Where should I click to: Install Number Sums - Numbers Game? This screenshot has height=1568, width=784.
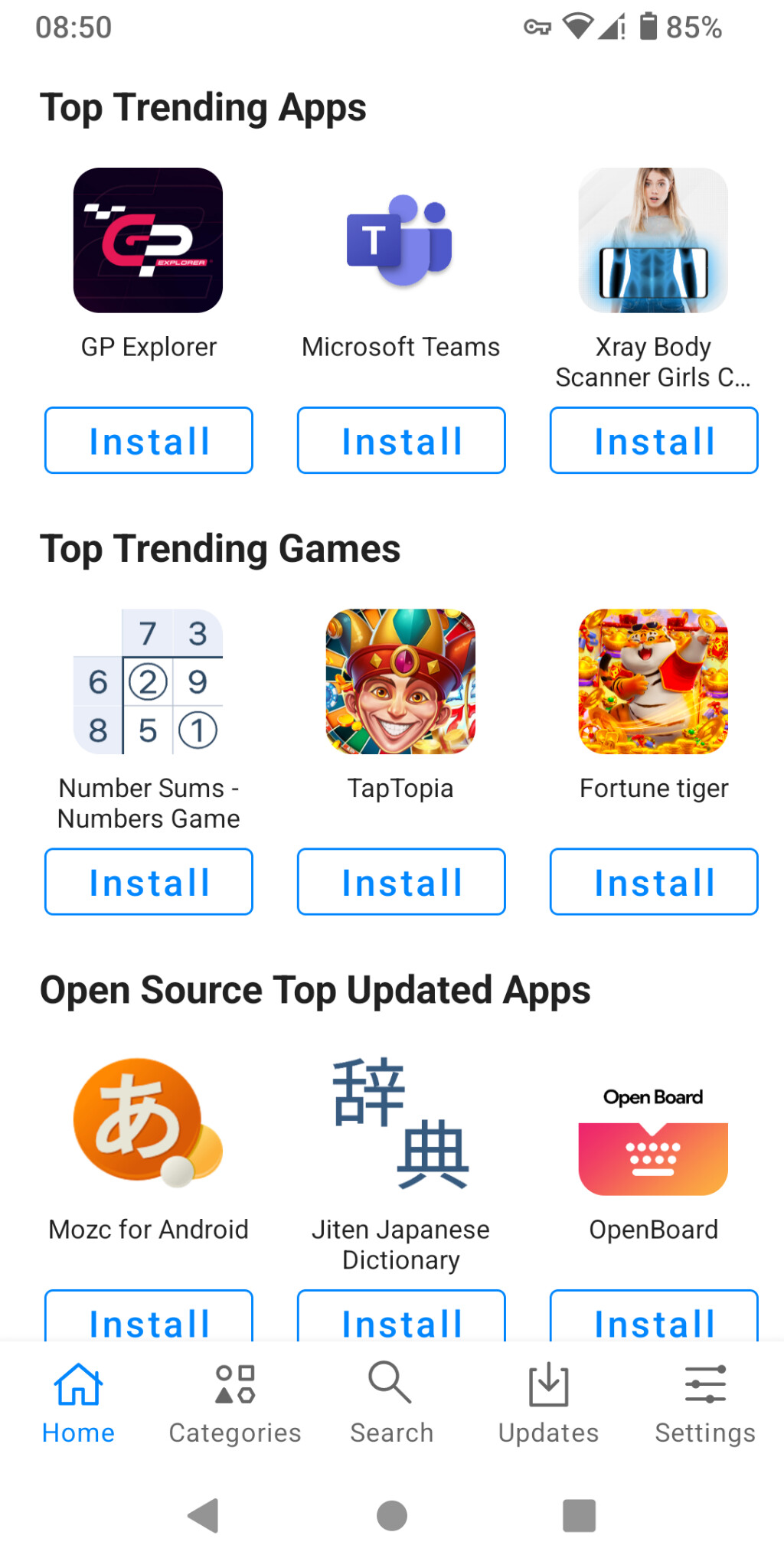[x=149, y=881]
